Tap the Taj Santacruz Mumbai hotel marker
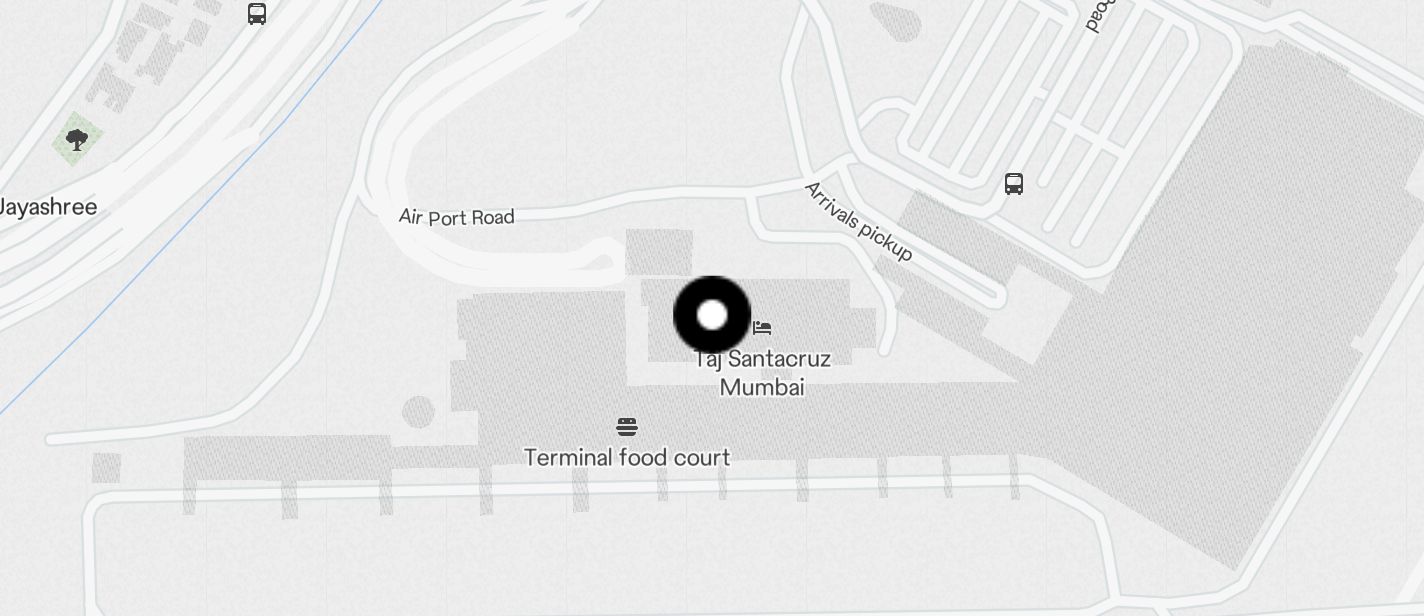The image size is (1424, 616). [x=763, y=328]
